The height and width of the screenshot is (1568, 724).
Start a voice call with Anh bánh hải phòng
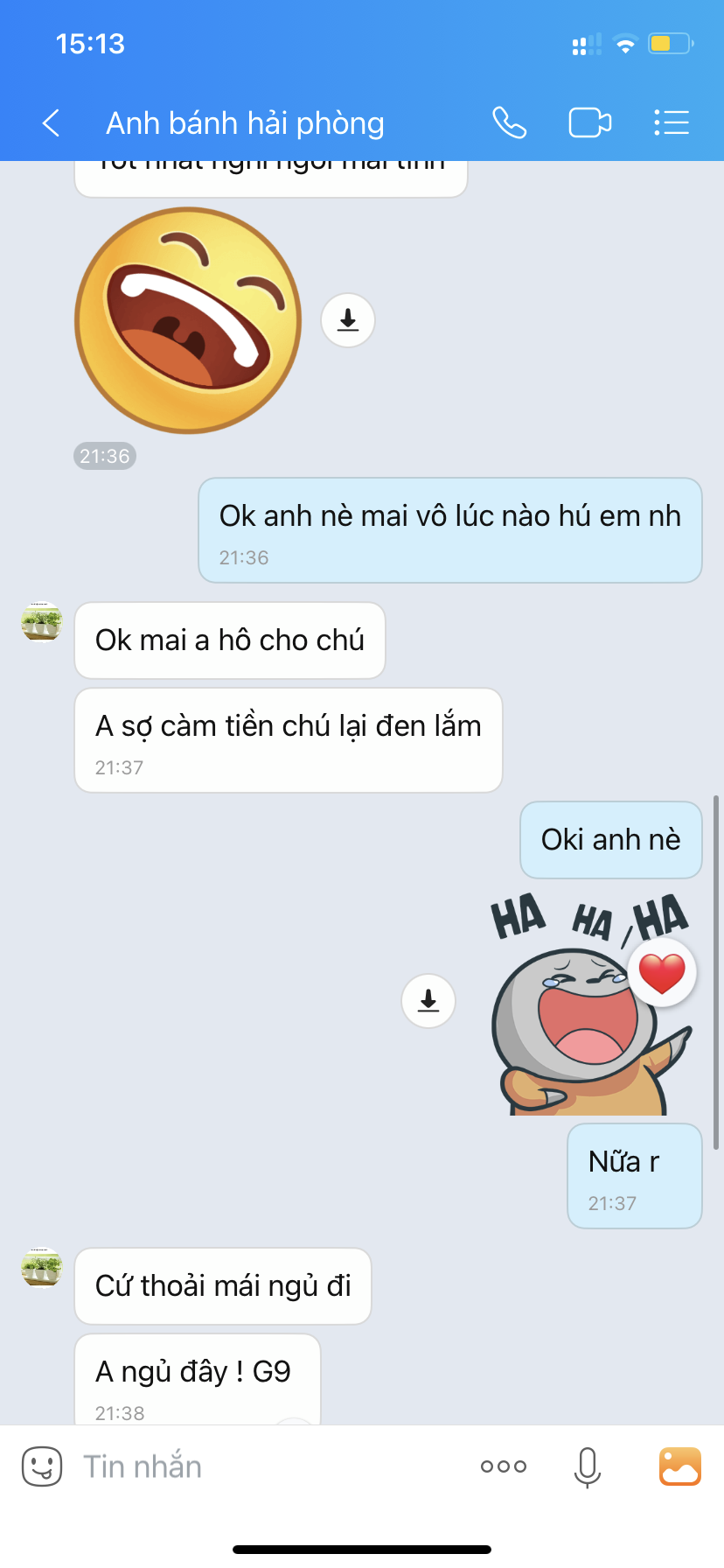(x=509, y=123)
